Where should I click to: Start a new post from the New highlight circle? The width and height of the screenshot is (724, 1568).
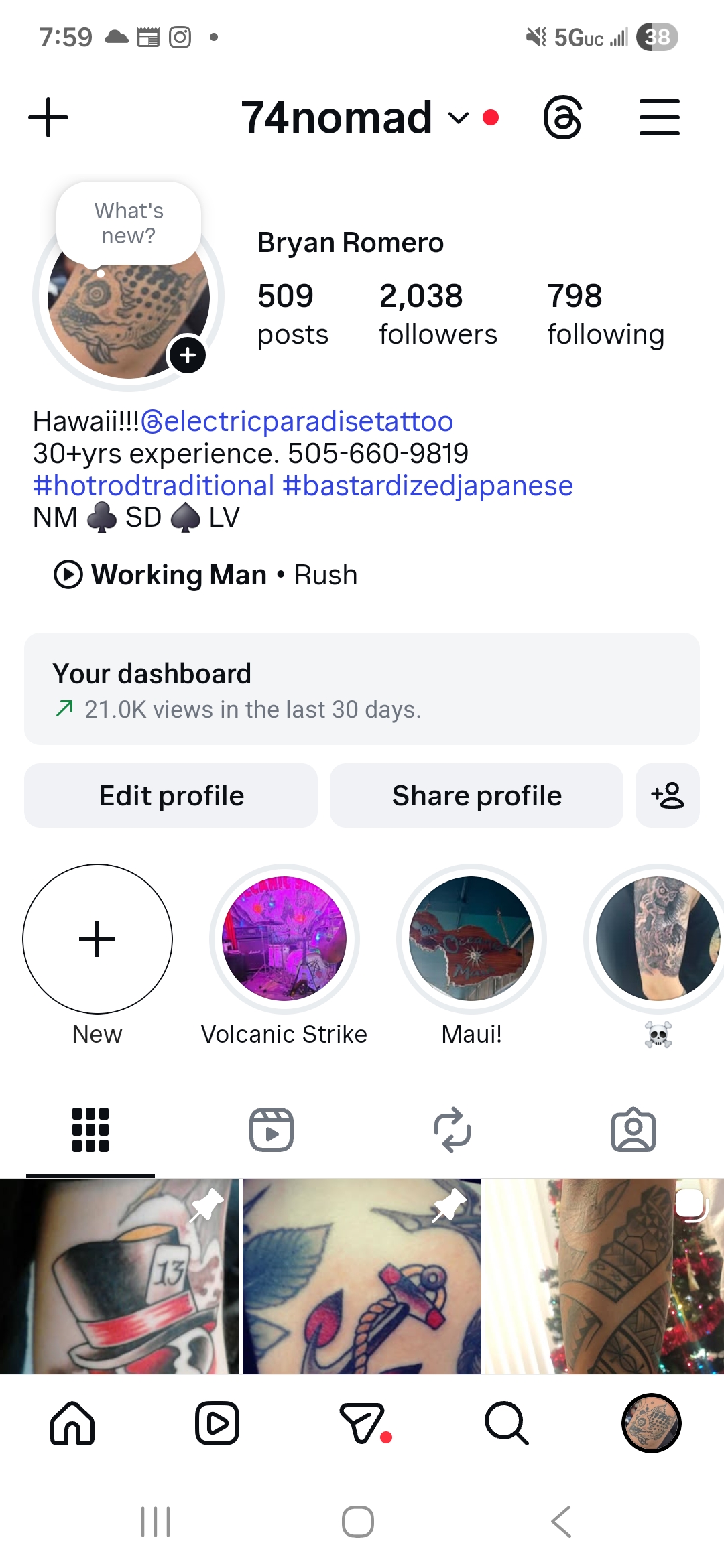tap(97, 939)
